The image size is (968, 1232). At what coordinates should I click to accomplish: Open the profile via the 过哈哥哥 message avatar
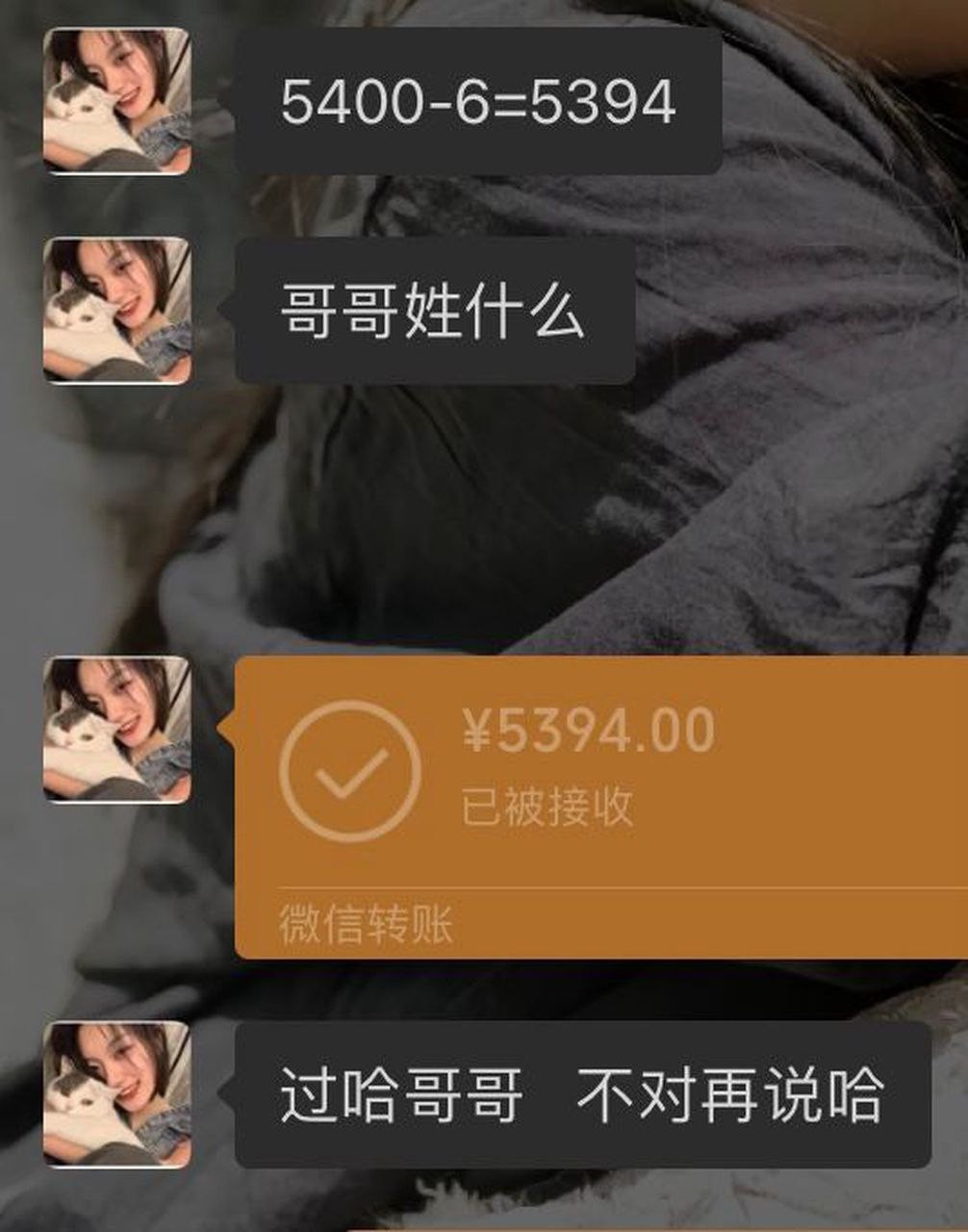coord(116,1094)
